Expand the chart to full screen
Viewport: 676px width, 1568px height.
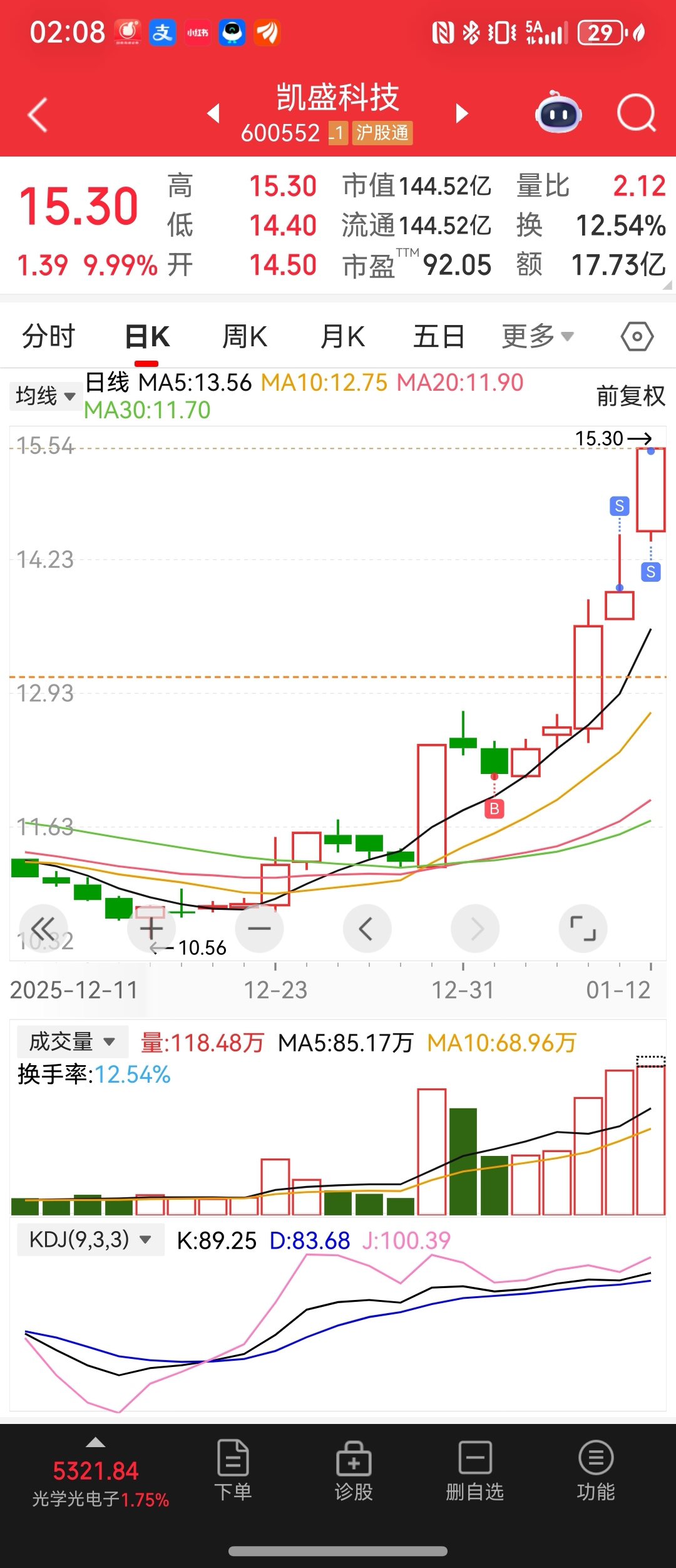coord(583,928)
